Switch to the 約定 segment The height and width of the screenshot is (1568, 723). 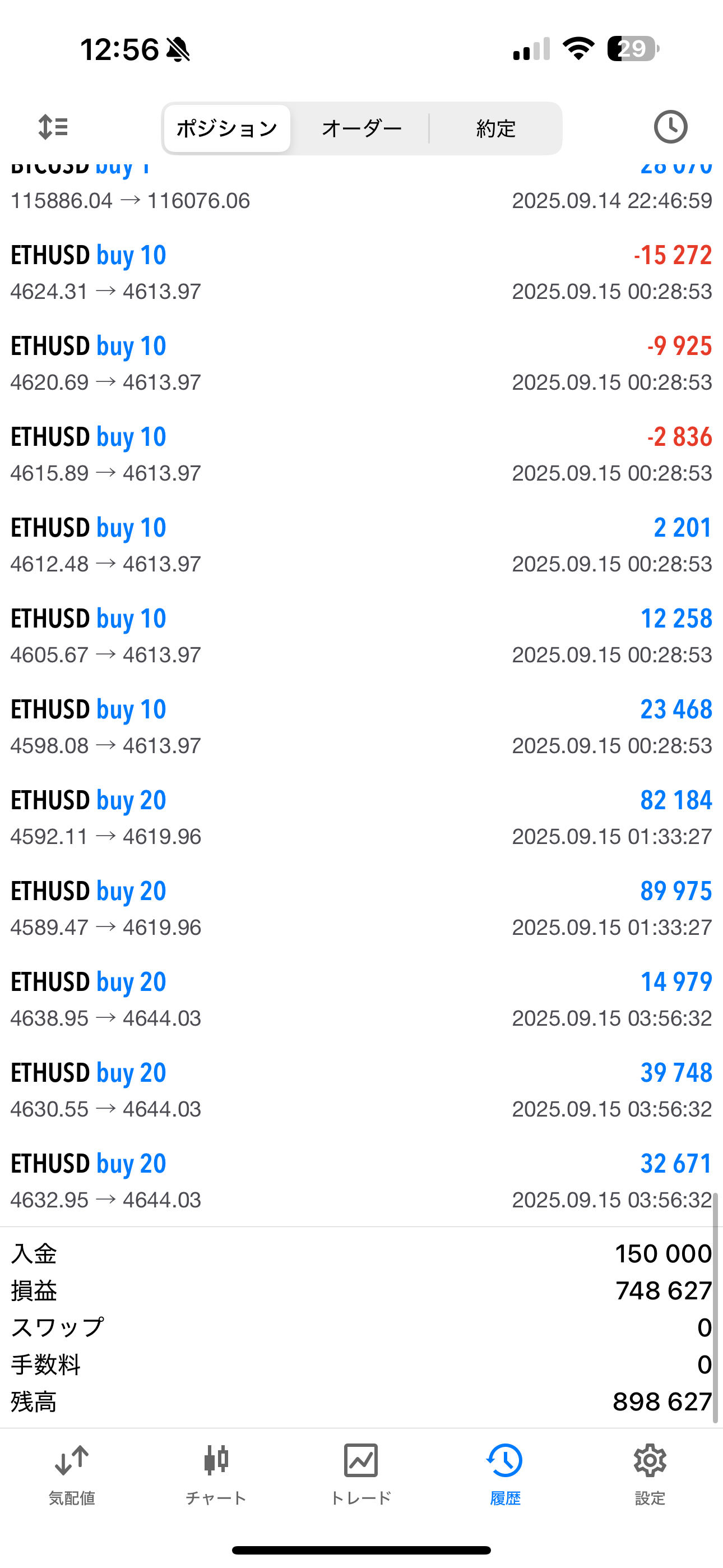pos(496,128)
